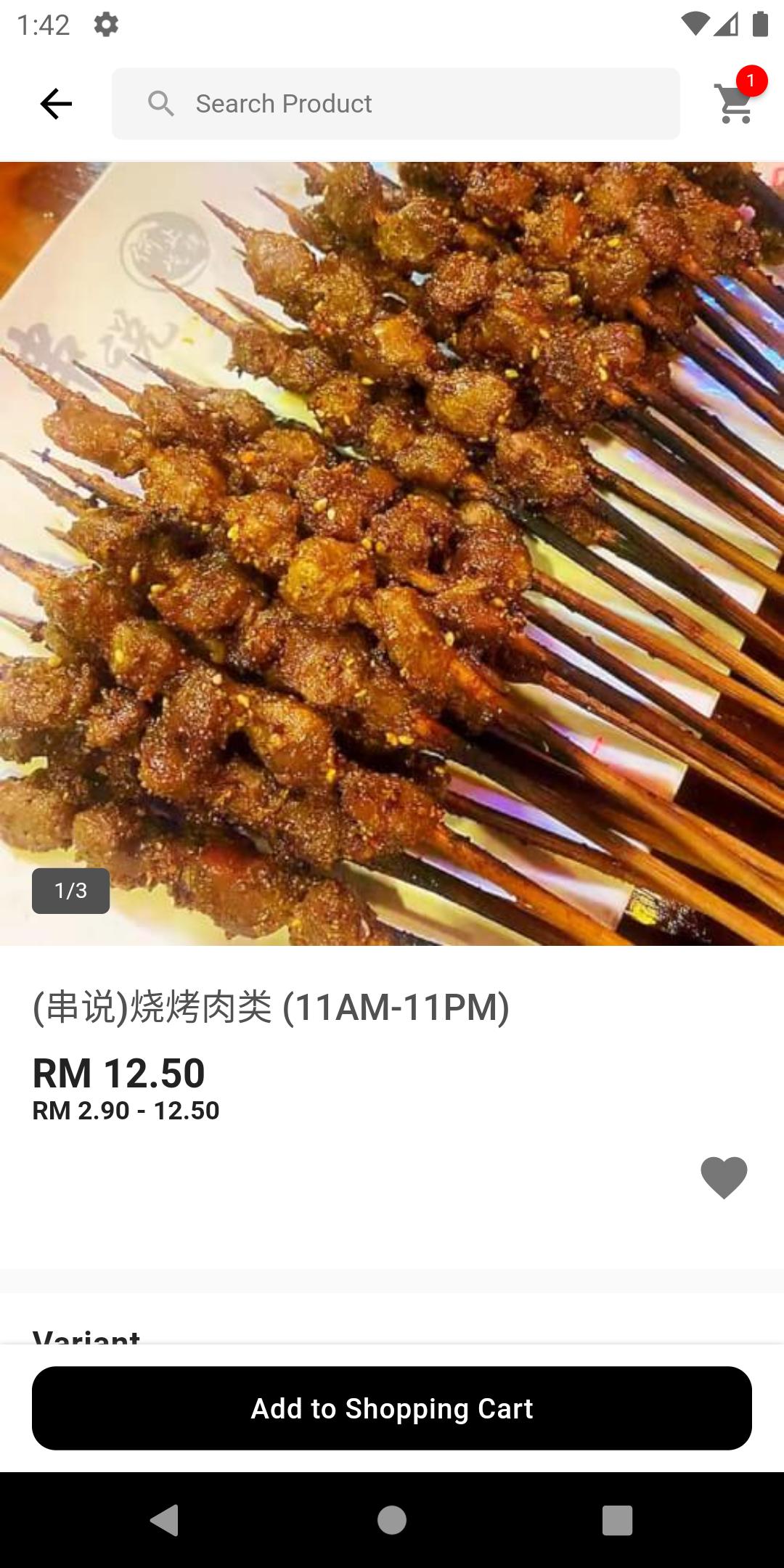784x1568 pixels.
Task: Tap the Search Product field
Action: click(396, 104)
